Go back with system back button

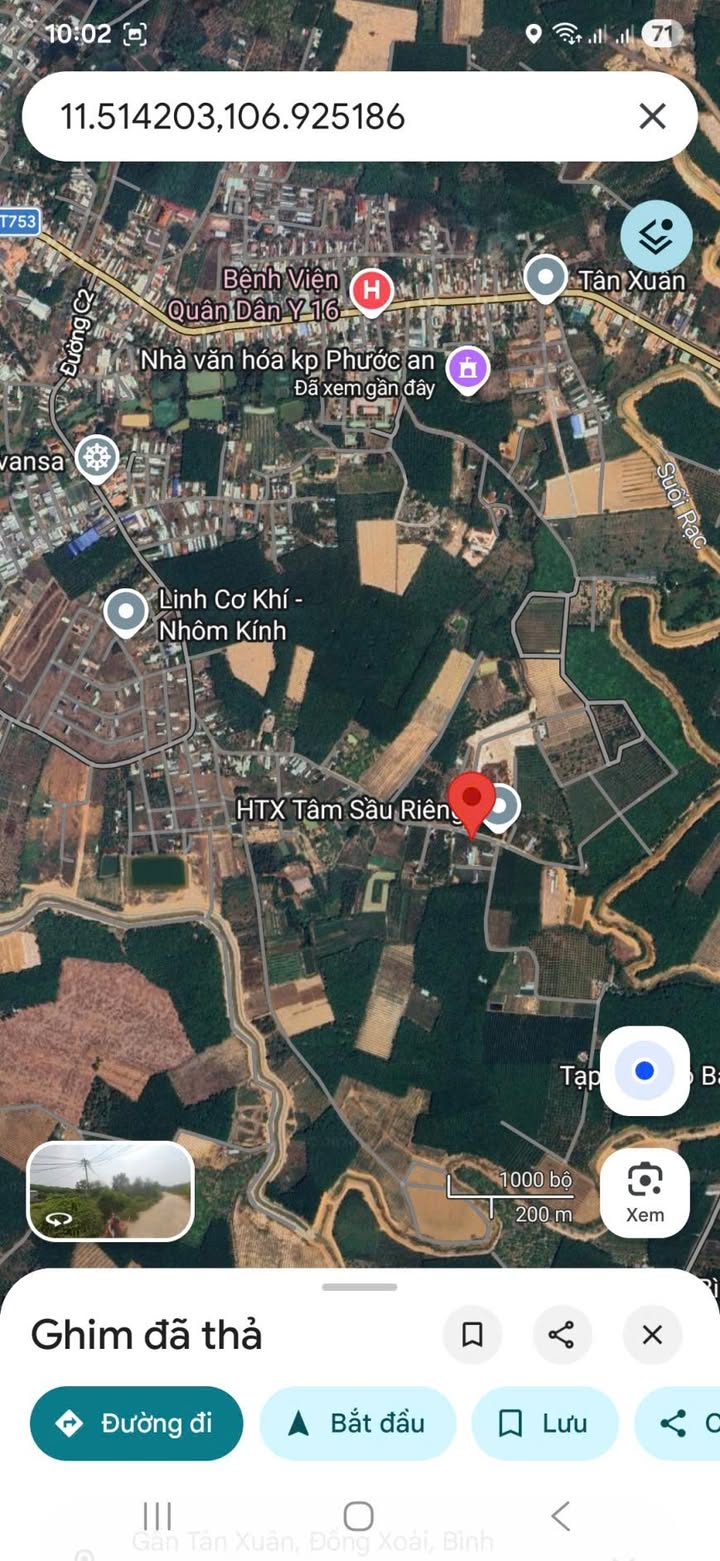(561, 1516)
